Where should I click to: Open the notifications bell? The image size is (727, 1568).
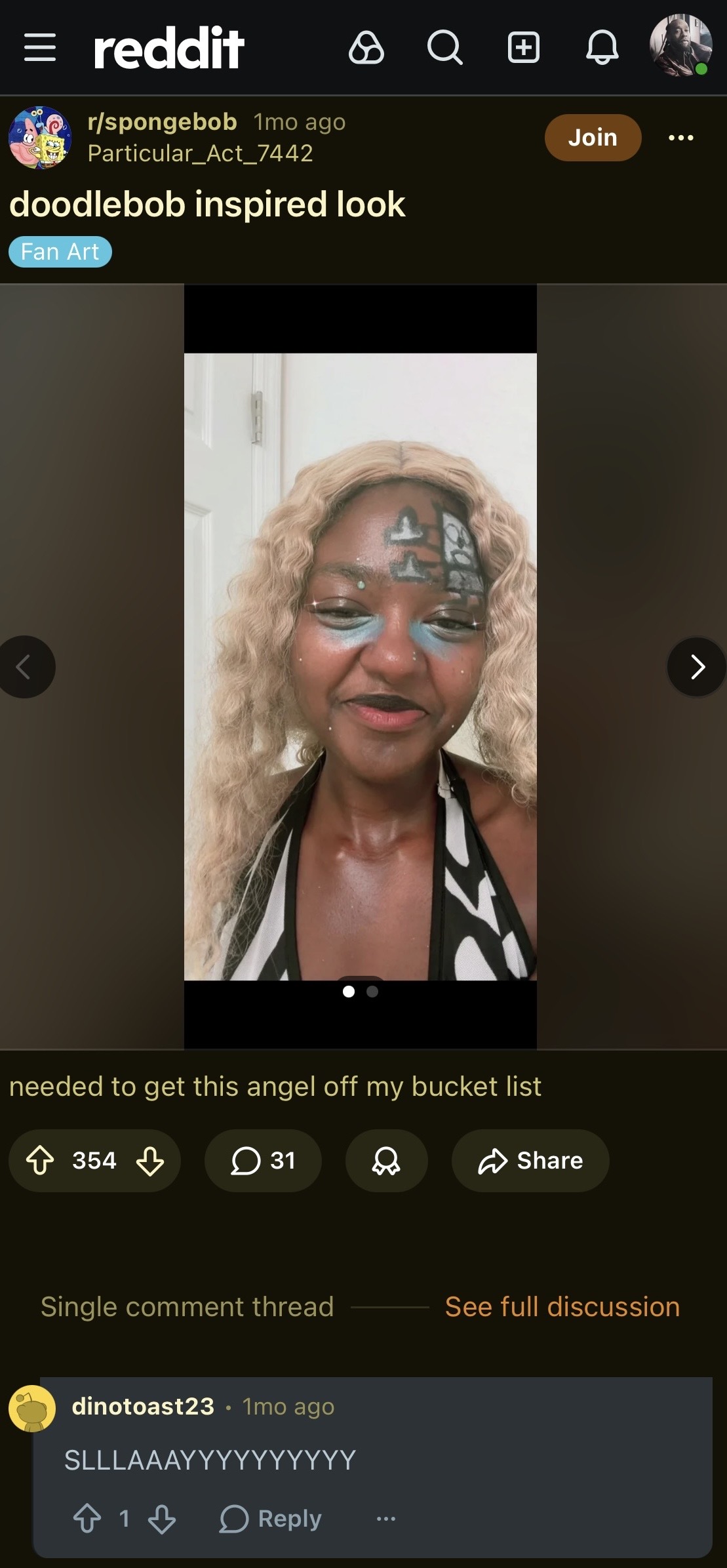602,48
